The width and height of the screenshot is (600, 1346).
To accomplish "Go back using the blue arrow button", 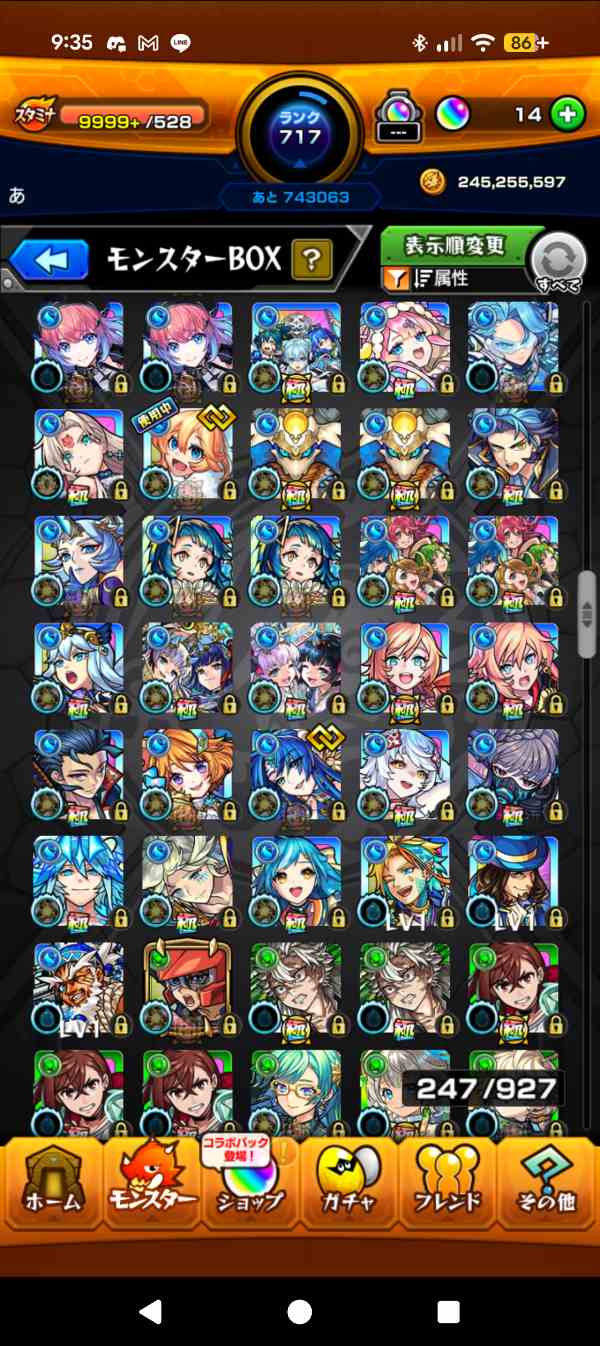I will 50,261.
